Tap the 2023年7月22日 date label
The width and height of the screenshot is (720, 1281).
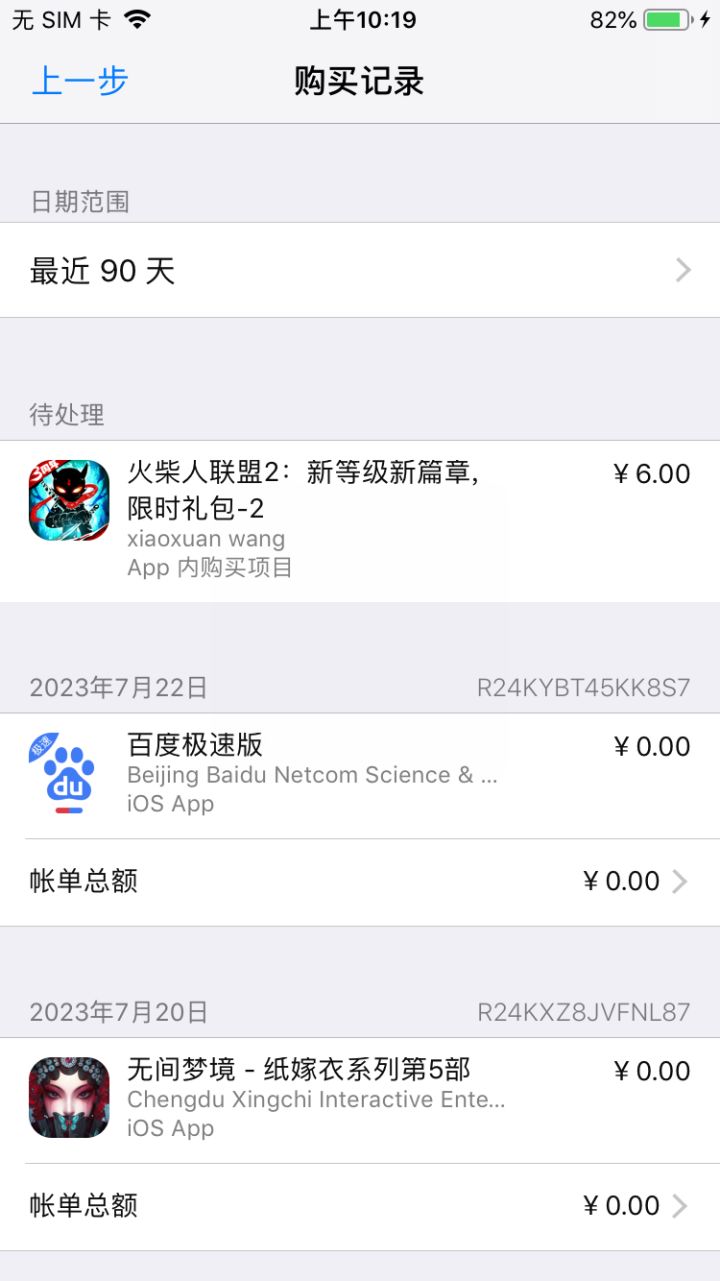[120, 687]
